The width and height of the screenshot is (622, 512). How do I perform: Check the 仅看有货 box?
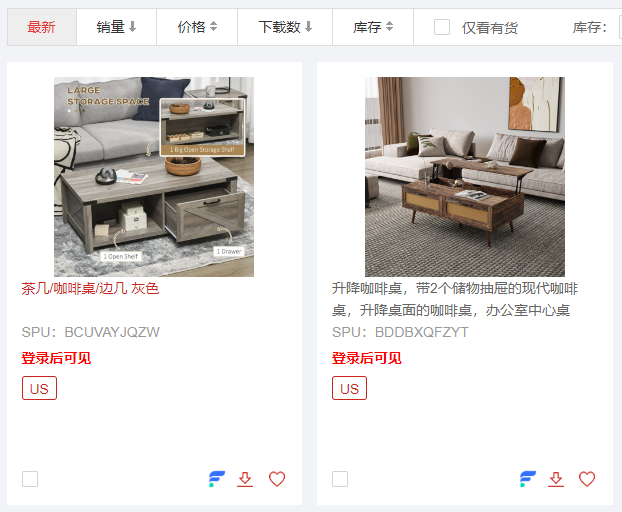[442, 27]
